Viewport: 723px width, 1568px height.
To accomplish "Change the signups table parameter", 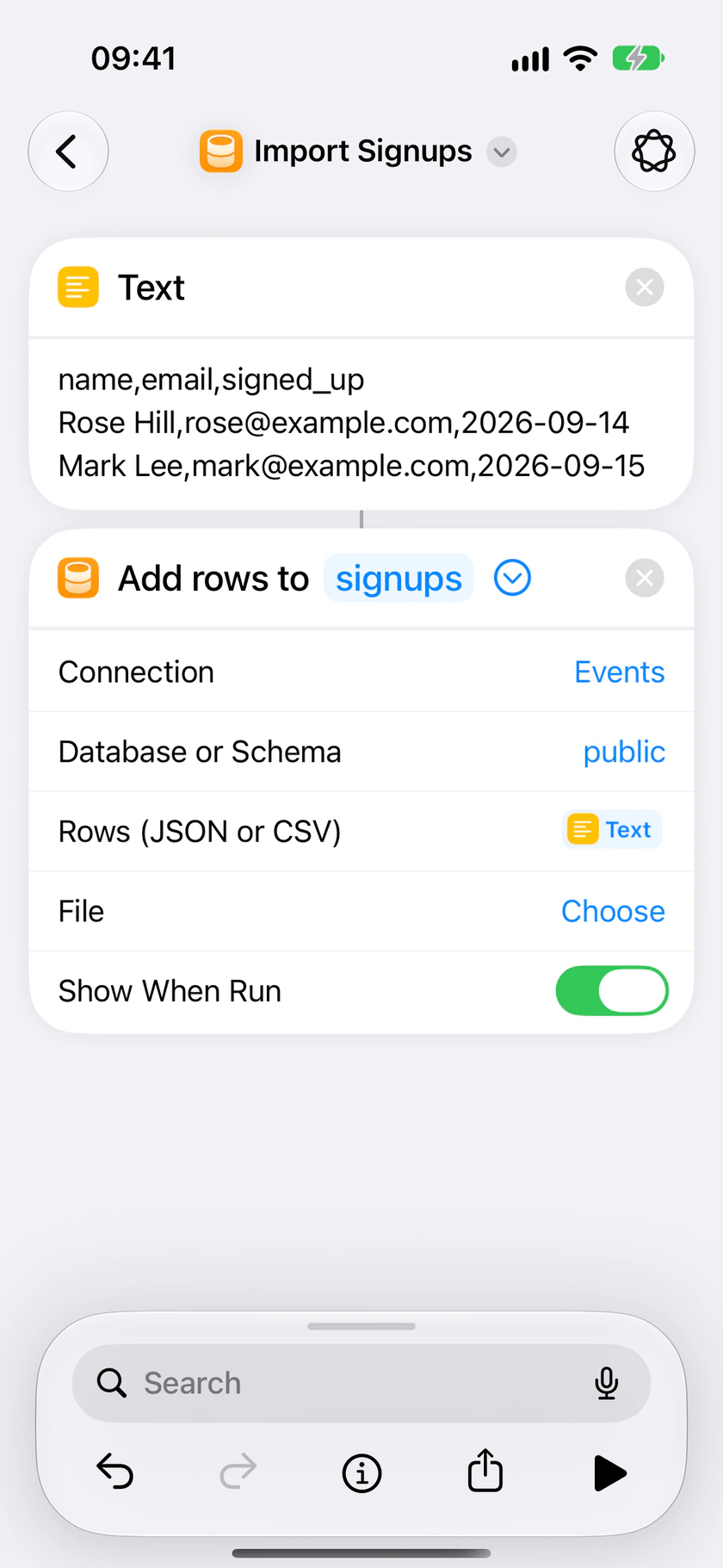I will coord(399,579).
